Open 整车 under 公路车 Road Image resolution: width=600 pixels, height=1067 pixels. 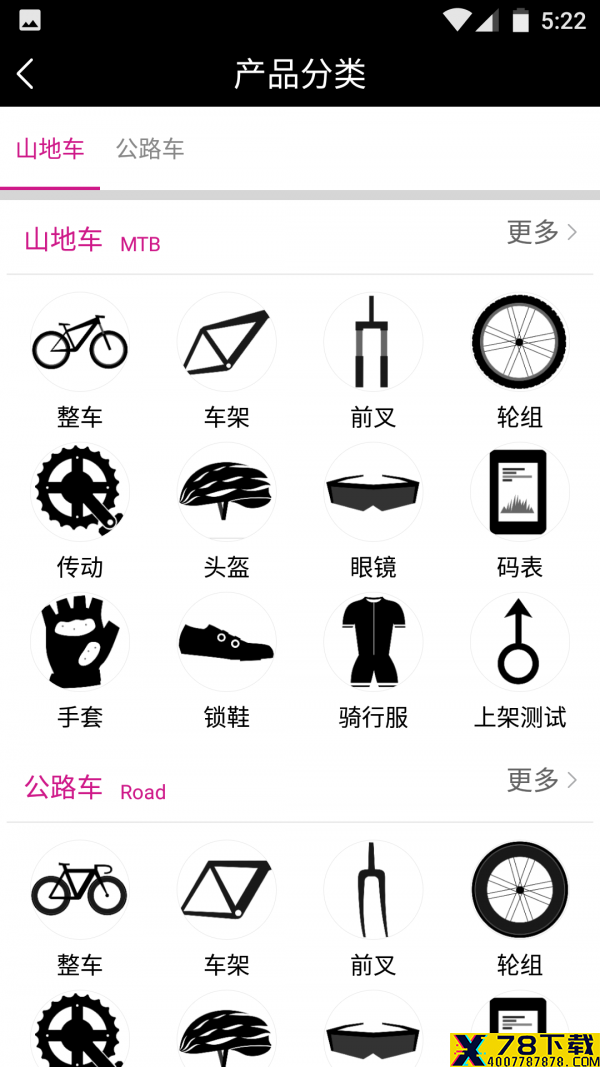pyautogui.click(x=80, y=909)
